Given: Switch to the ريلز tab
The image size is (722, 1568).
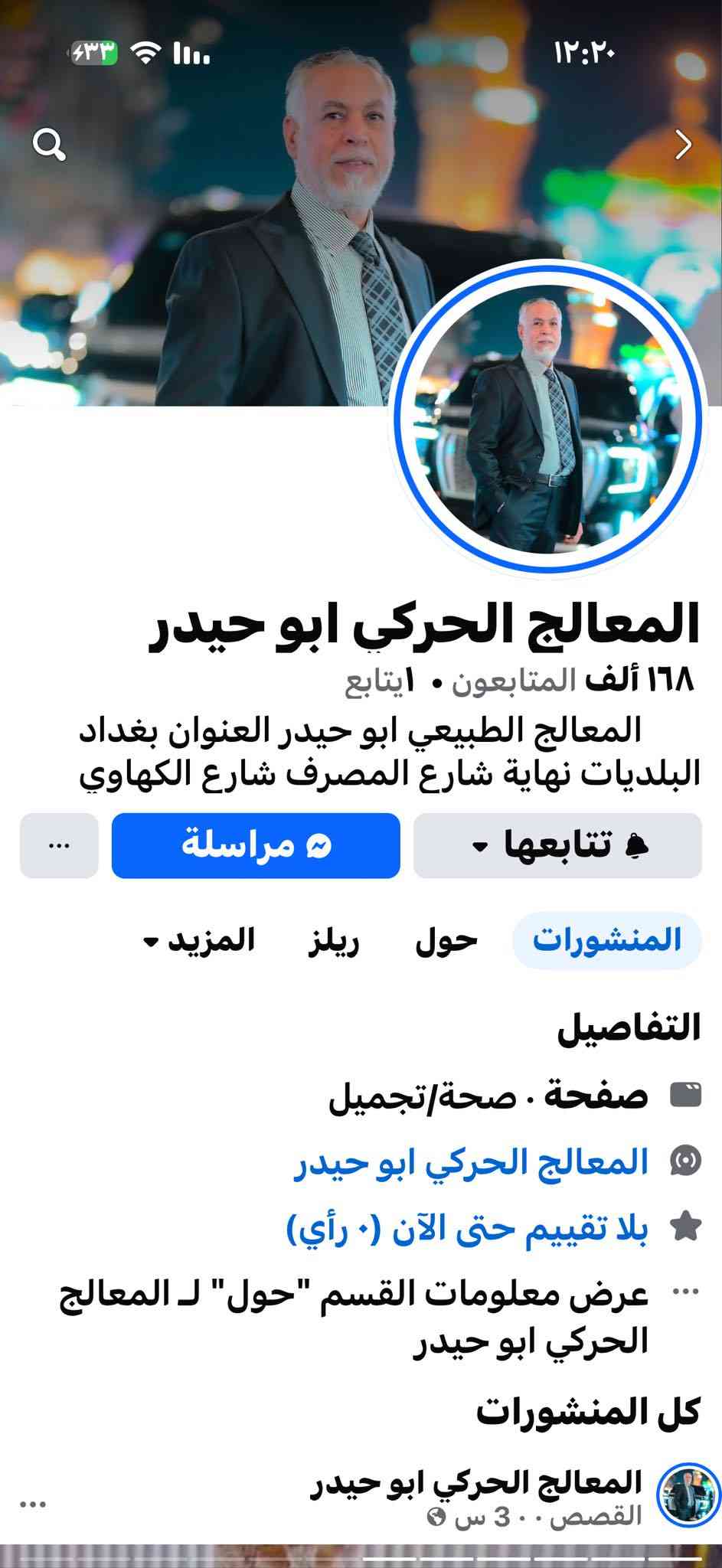Looking at the screenshot, I should tap(334, 940).
